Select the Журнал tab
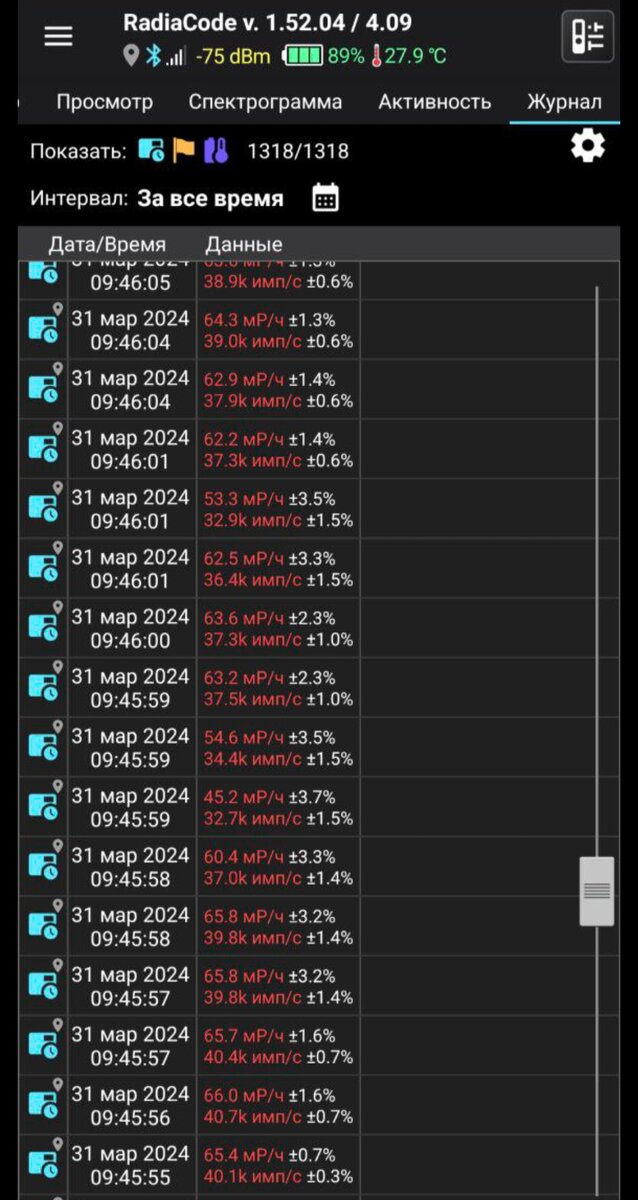 click(564, 101)
